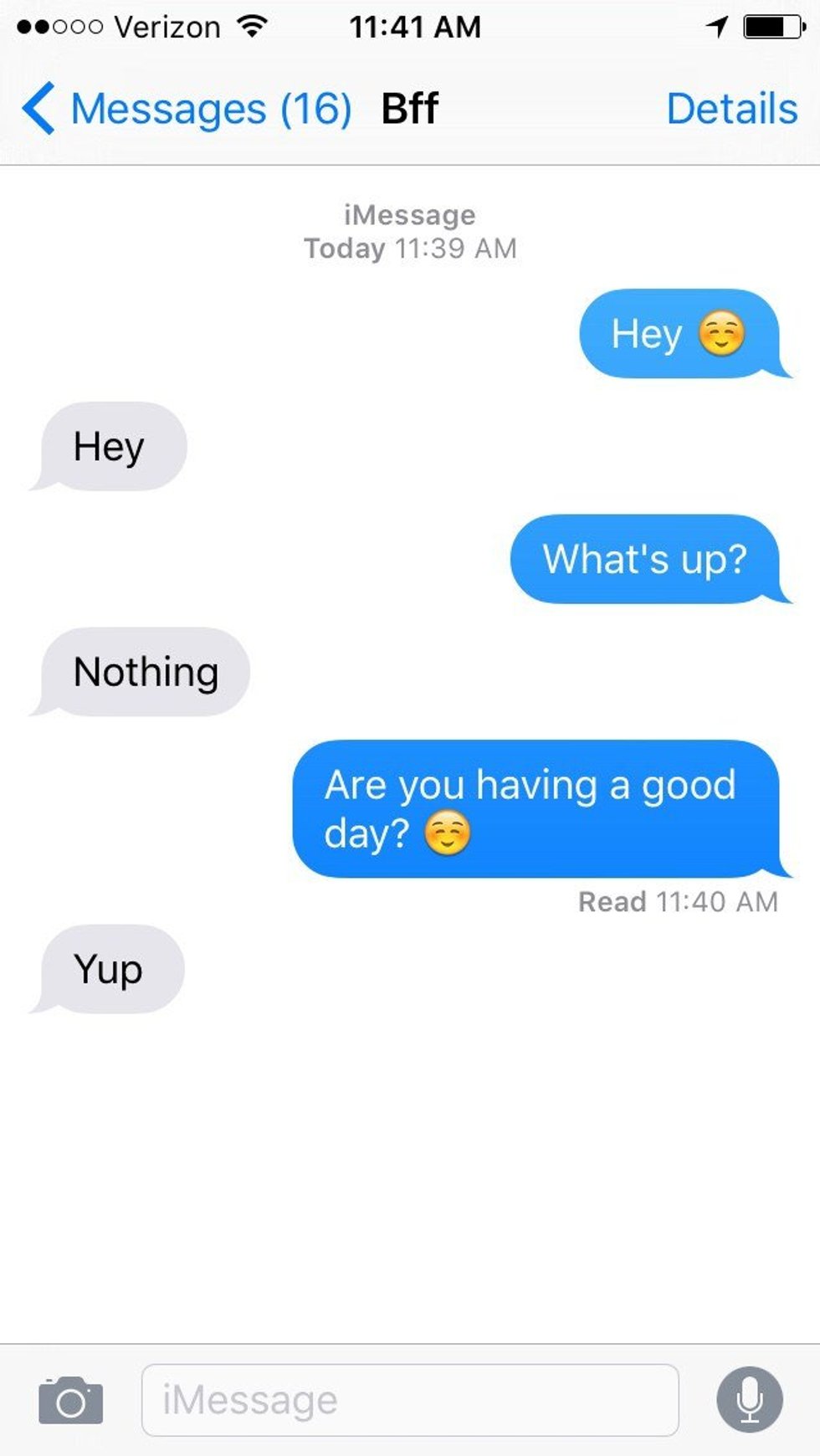This screenshot has width=820, height=1456.
Task: Record an audio message with microphone
Action: coord(750,1400)
